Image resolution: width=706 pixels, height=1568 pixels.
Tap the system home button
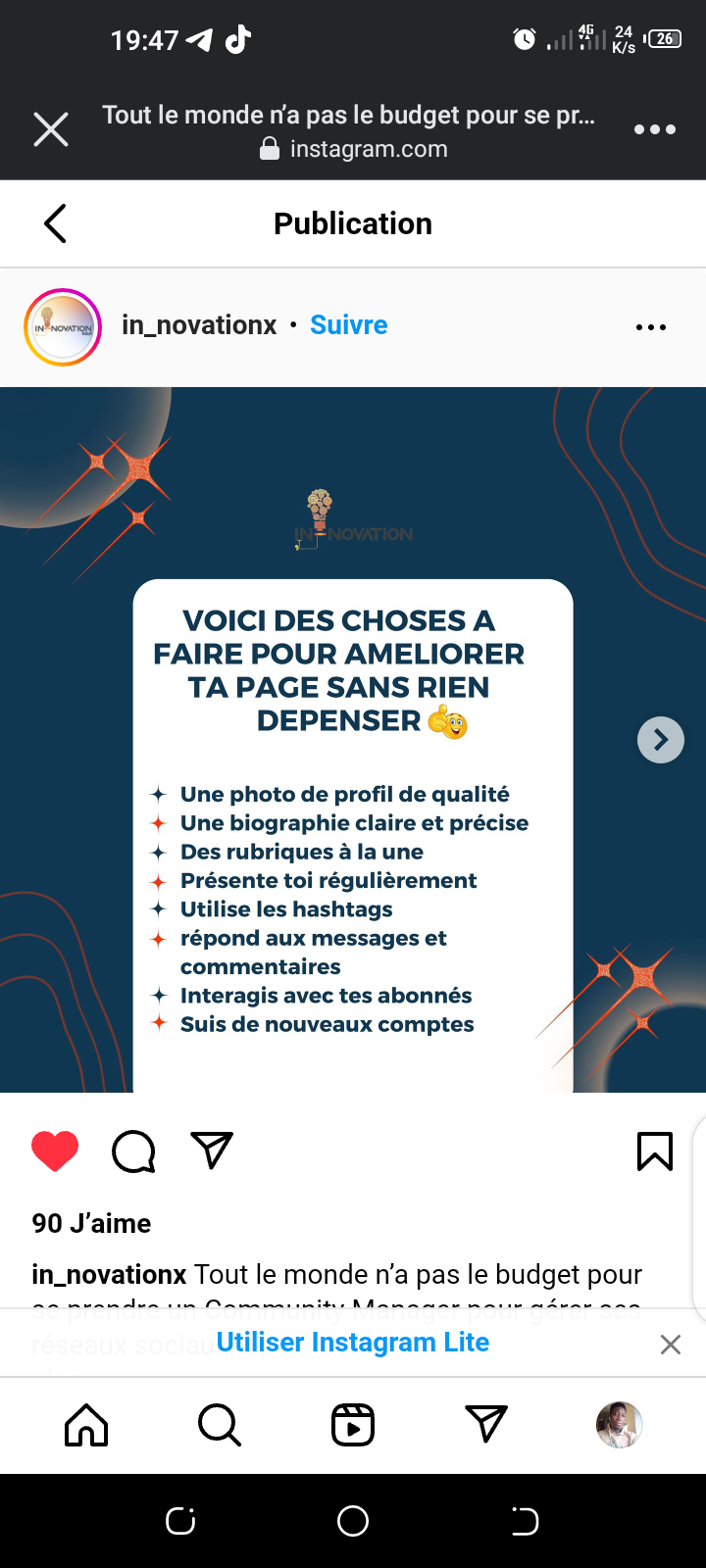(x=353, y=1521)
